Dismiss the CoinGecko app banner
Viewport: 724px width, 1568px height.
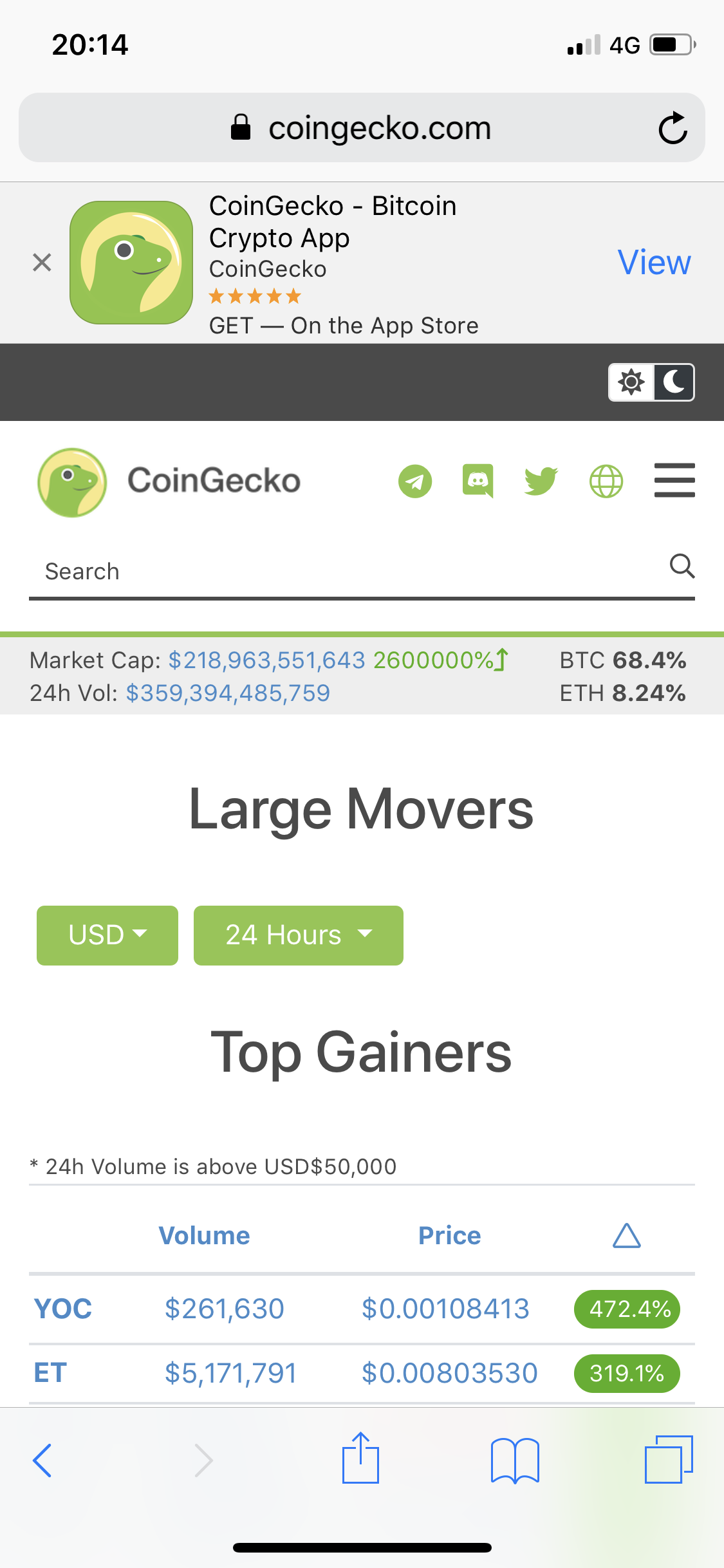coord(42,262)
